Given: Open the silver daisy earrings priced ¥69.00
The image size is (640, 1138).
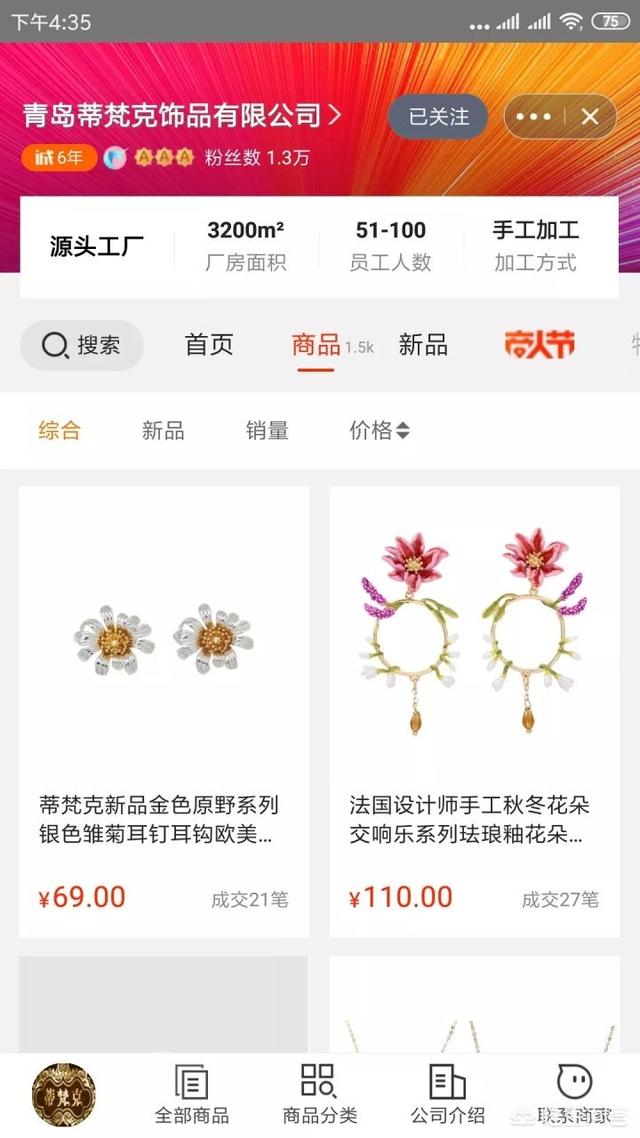Looking at the screenshot, I should 164,710.
